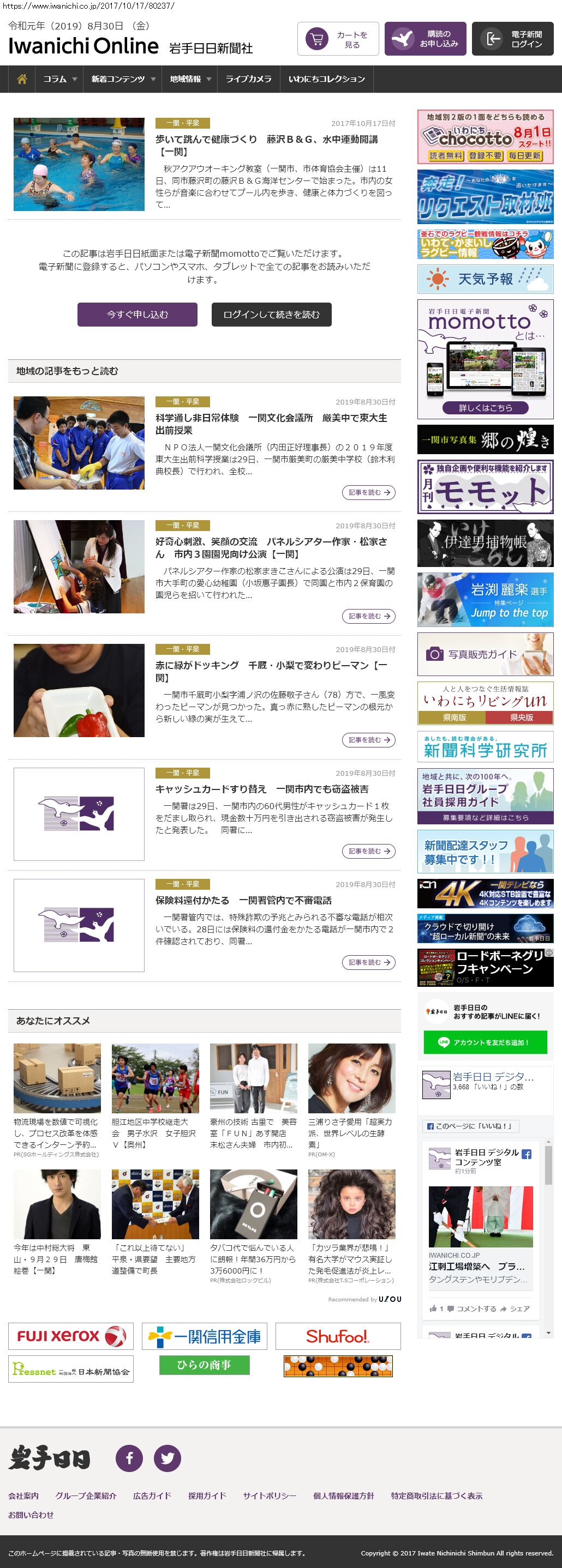Open いわにちコレクション in nav bar
The width and height of the screenshot is (562, 1568).
pyautogui.click(x=326, y=79)
